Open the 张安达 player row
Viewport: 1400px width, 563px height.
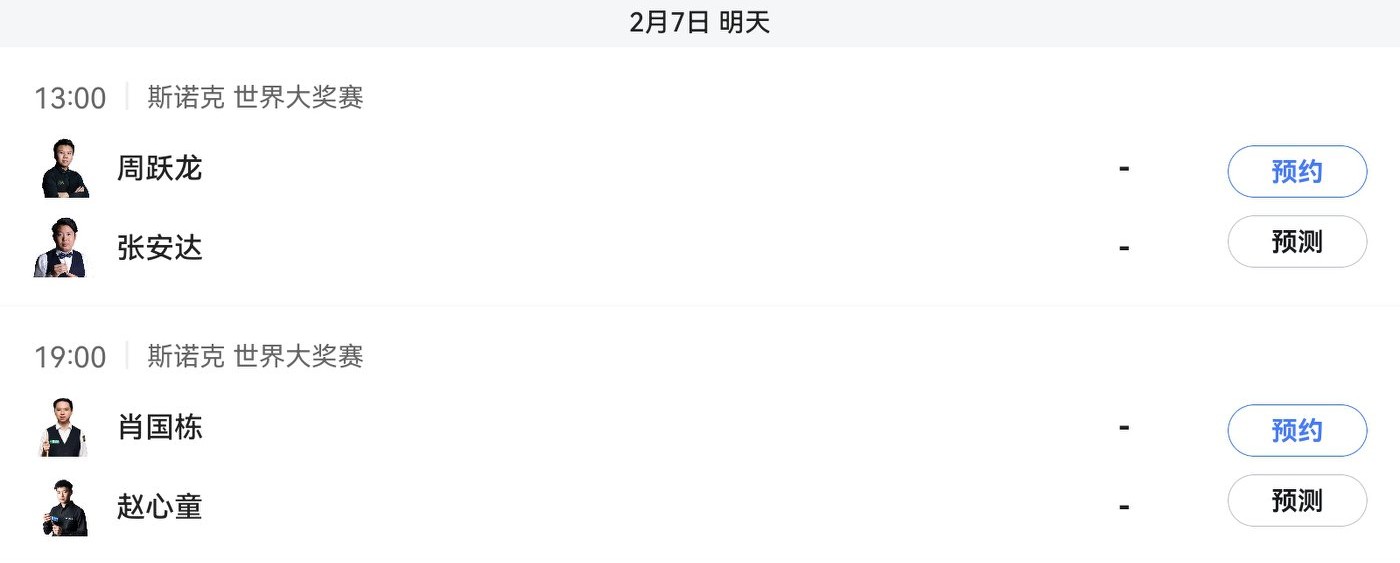[x=160, y=248]
